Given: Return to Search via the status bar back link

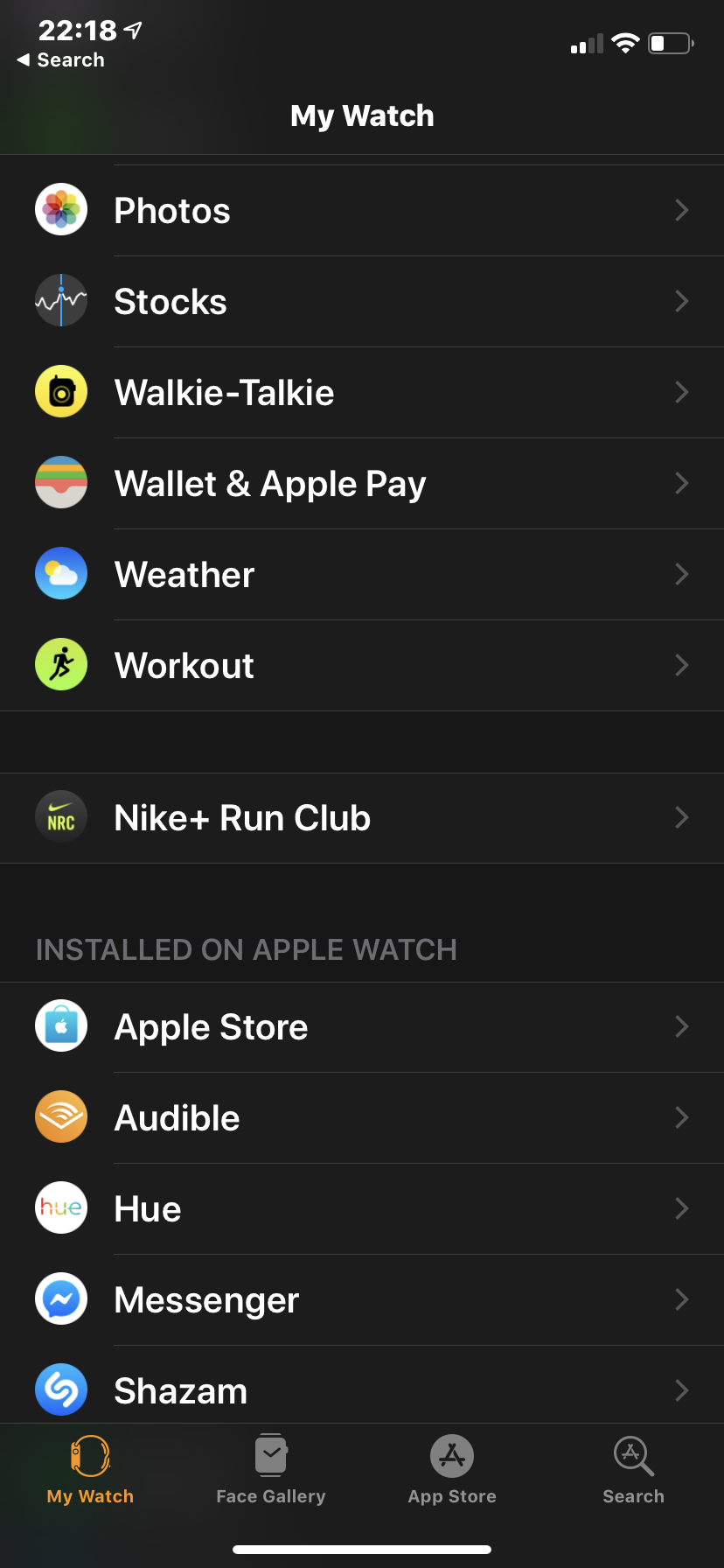Looking at the screenshot, I should [x=61, y=60].
